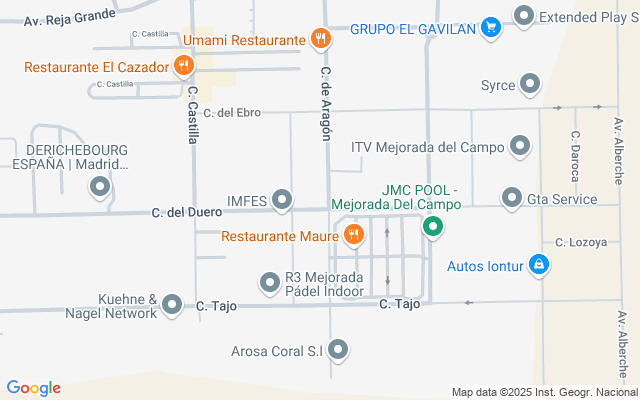The image size is (640, 400).
Task: Select the Syrce location pin
Action: 530,84
